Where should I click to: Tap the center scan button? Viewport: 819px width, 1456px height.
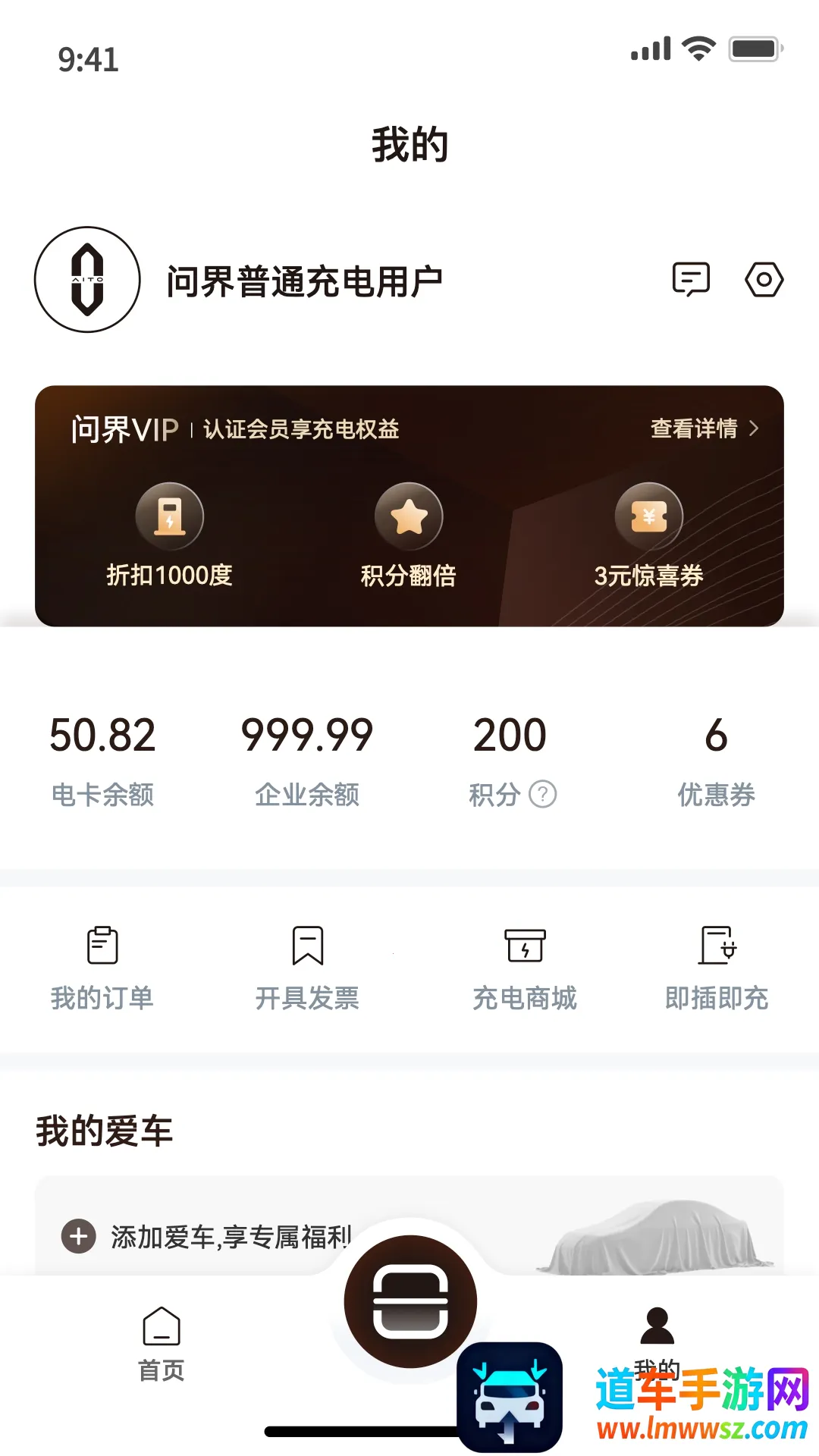[410, 1301]
